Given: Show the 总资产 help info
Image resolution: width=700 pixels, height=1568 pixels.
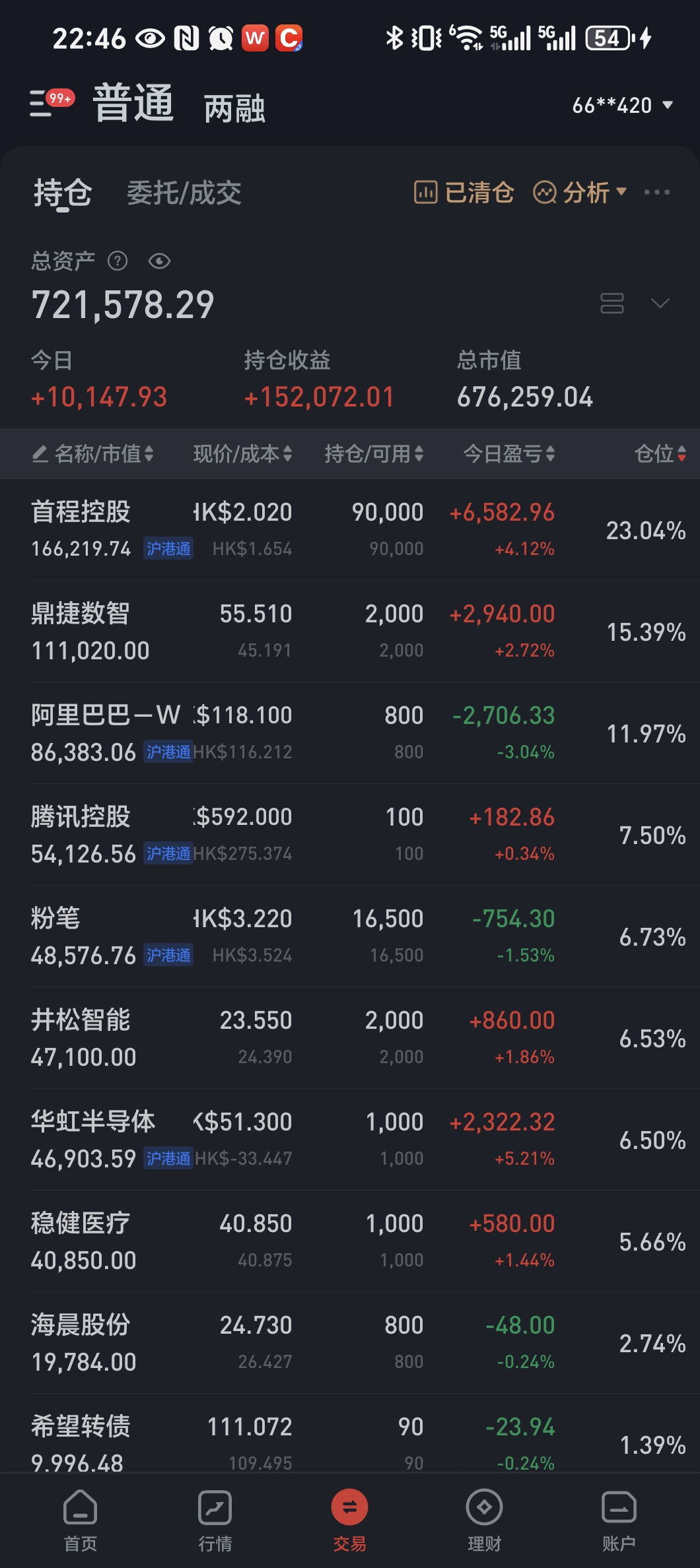Looking at the screenshot, I should (118, 261).
